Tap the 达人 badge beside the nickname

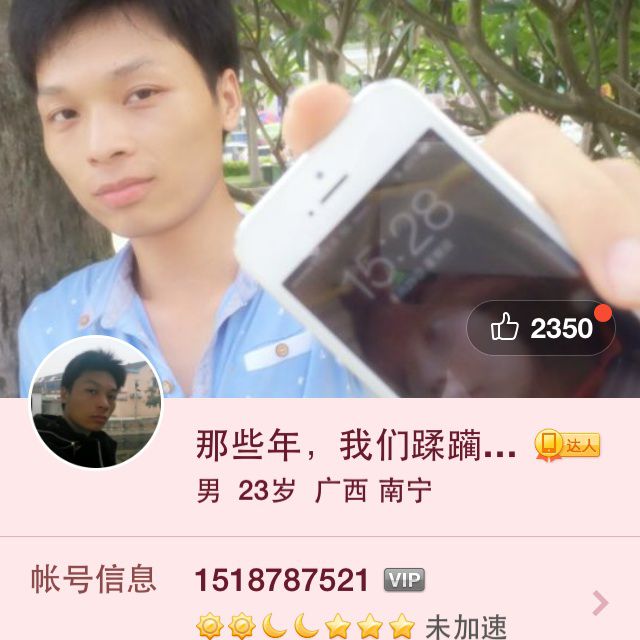(x=567, y=445)
